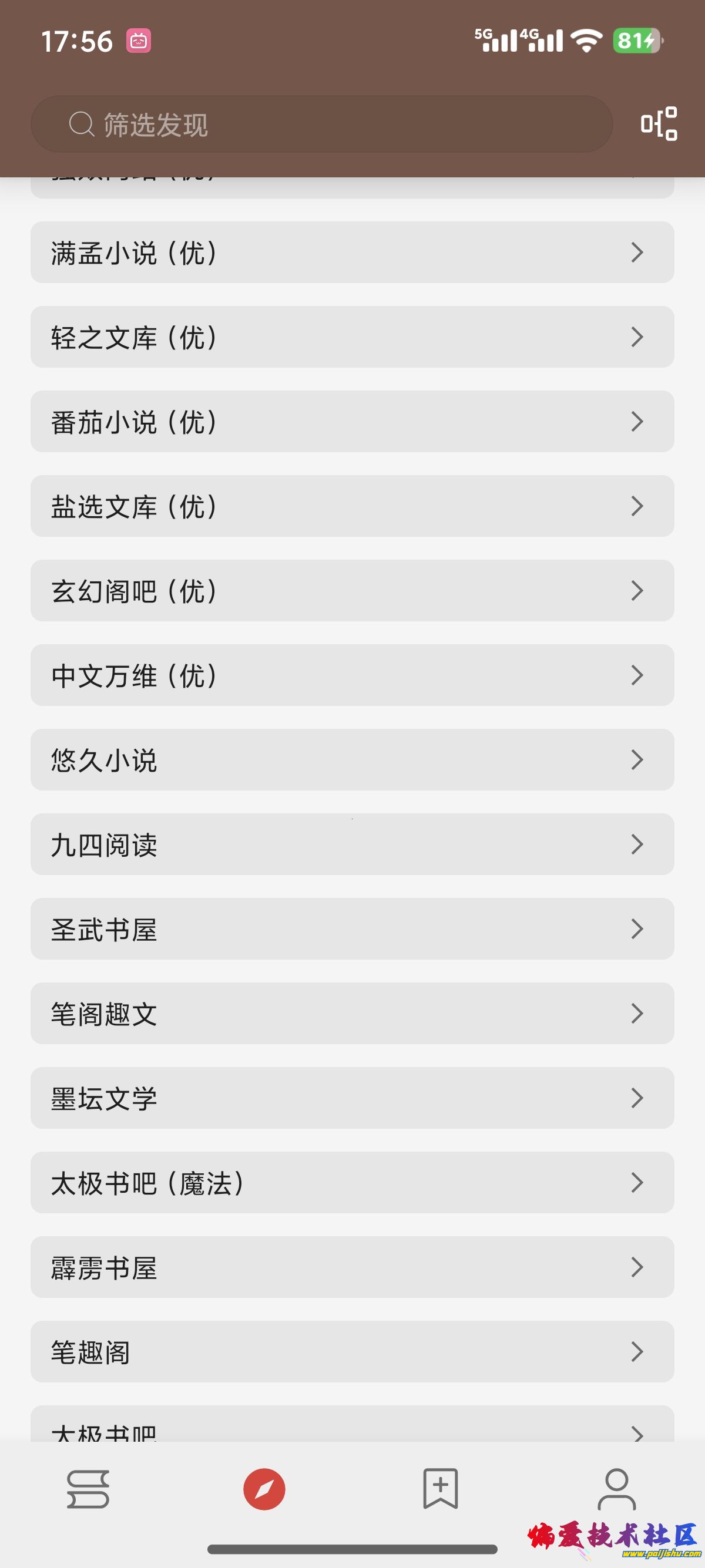
Task: Switch to the bookmark subscription tab
Action: coord(440,1489)
